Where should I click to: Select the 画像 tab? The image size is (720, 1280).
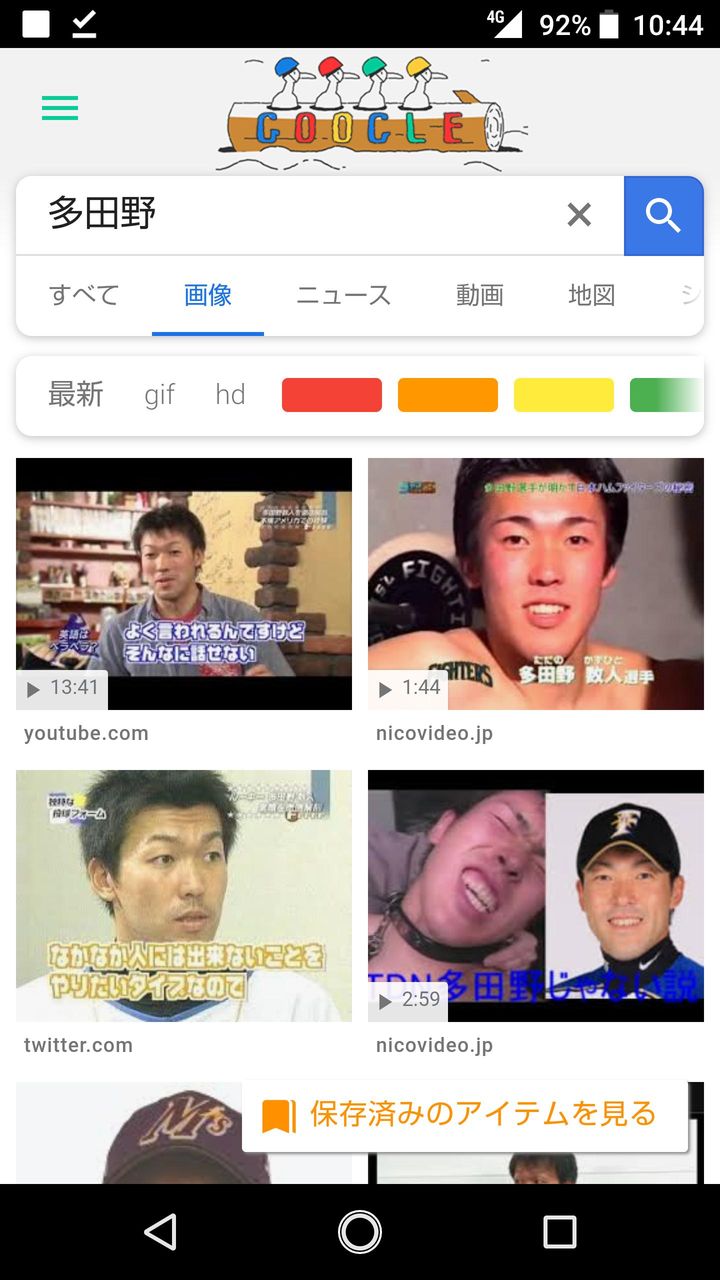(x=208, y=295)
